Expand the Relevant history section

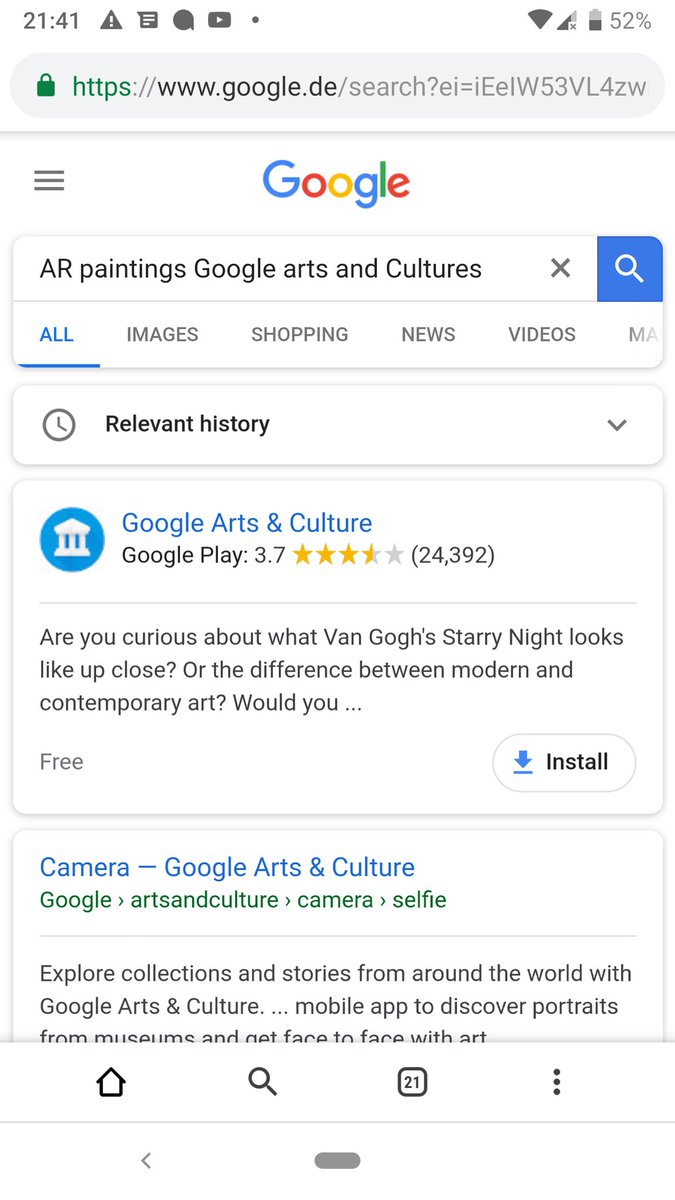(617, 425)
